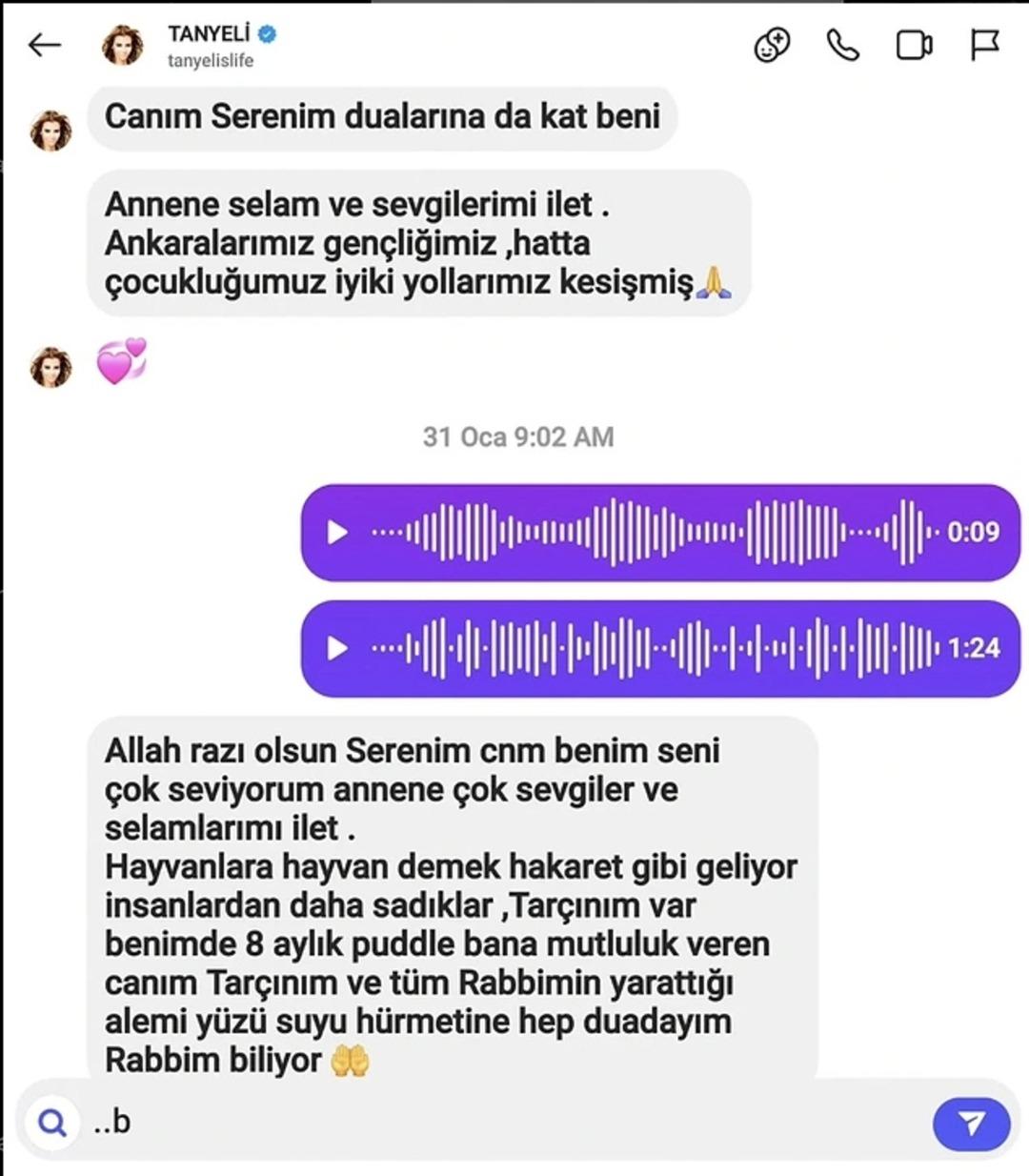Screen dimensions: 1029x1176
Task: Start a voice call with TANYELİ
Action: 842,45
